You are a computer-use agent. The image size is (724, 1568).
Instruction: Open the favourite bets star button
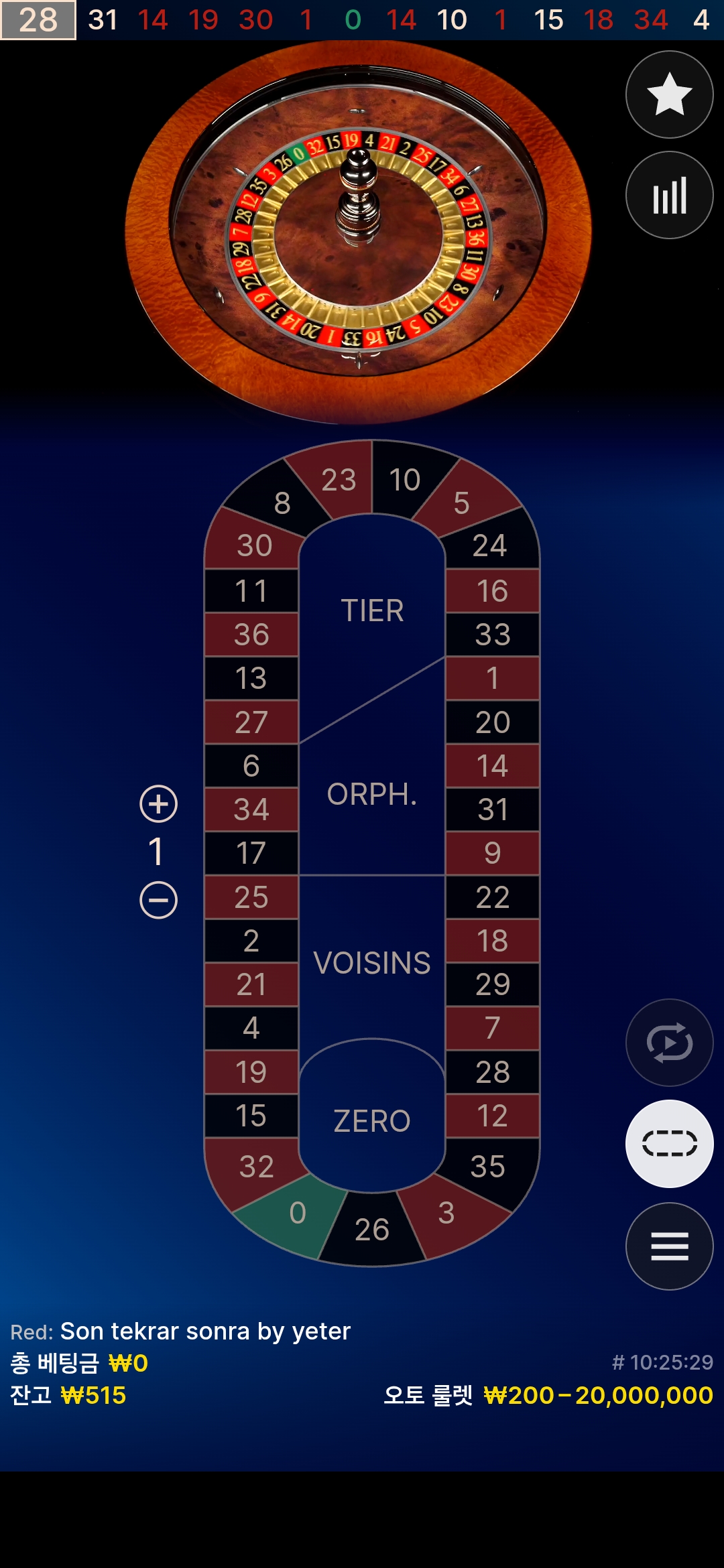[669, 94]
